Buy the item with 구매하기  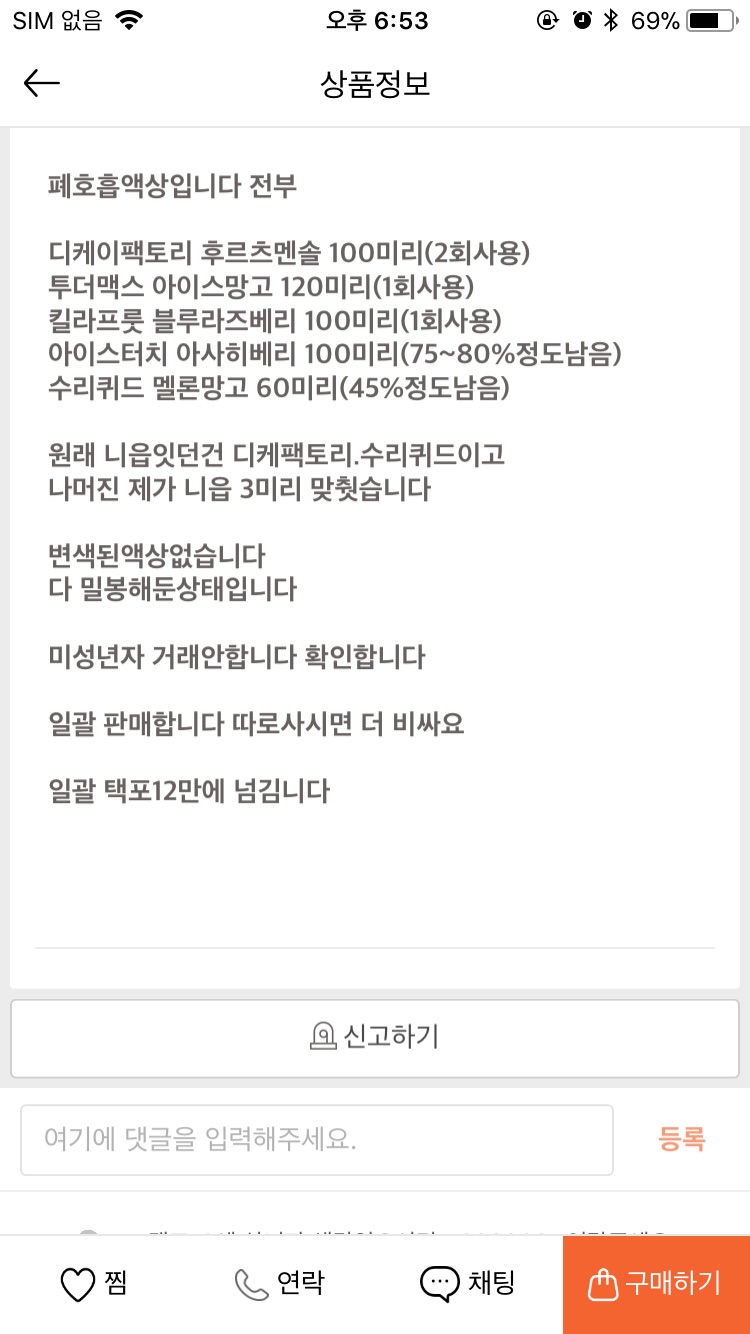click(x=656, y=1284)
